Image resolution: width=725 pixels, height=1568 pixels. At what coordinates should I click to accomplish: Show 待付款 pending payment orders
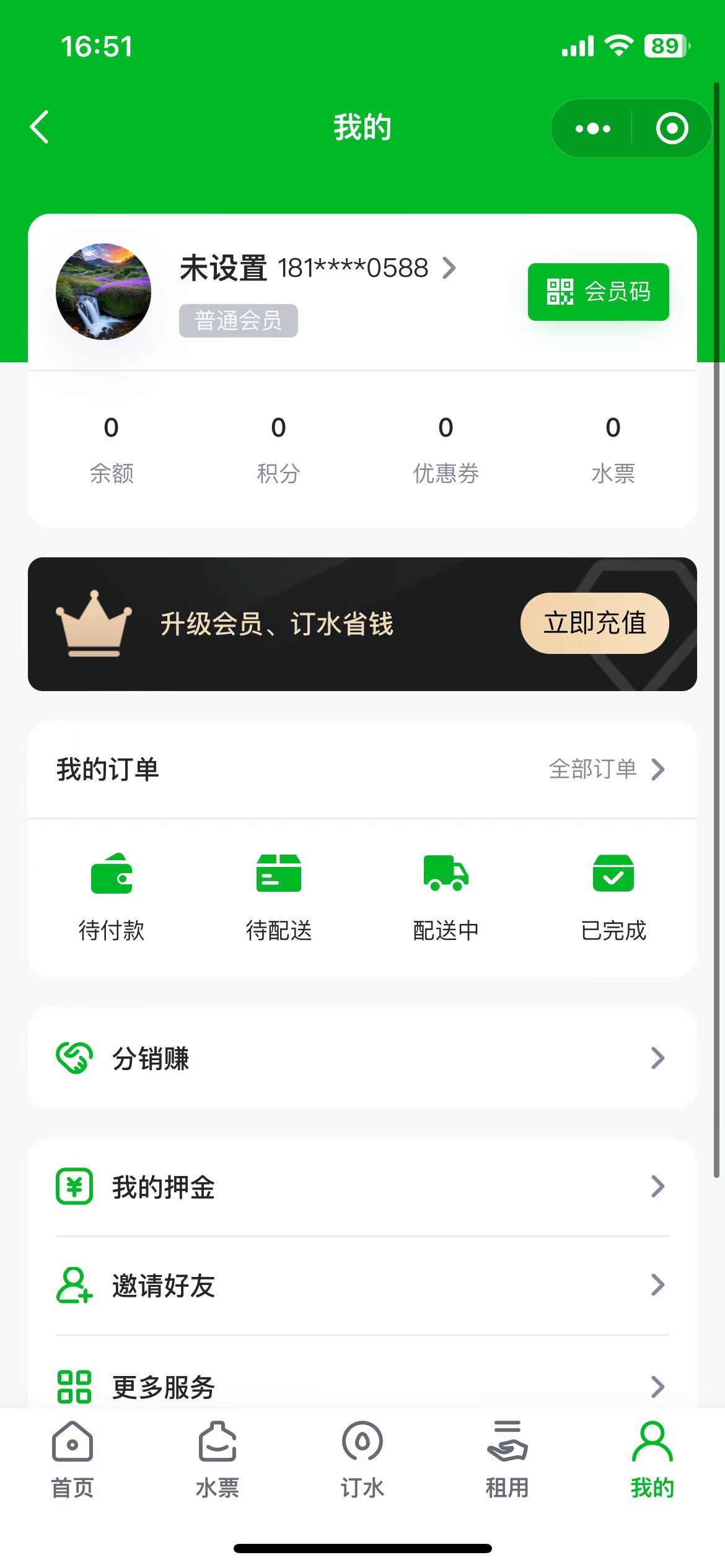pyautogui.click(x=112, y=895)
